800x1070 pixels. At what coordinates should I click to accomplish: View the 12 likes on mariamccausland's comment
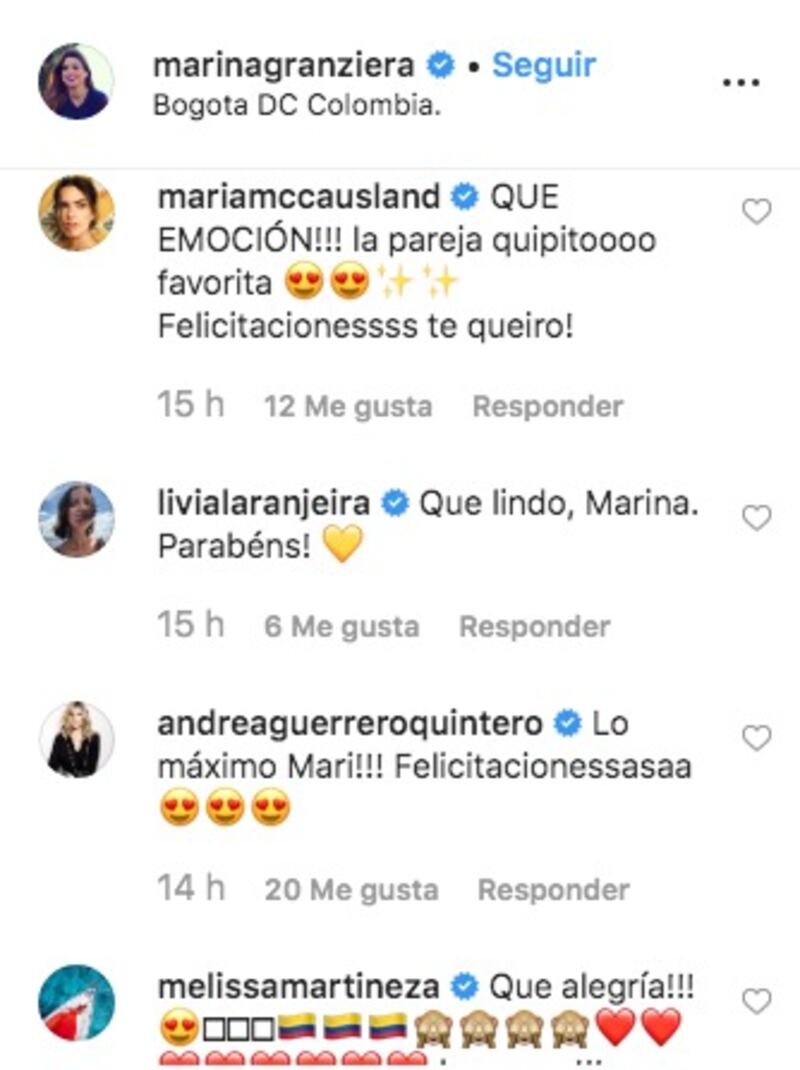pyautogui.click(x=348, y=407)
